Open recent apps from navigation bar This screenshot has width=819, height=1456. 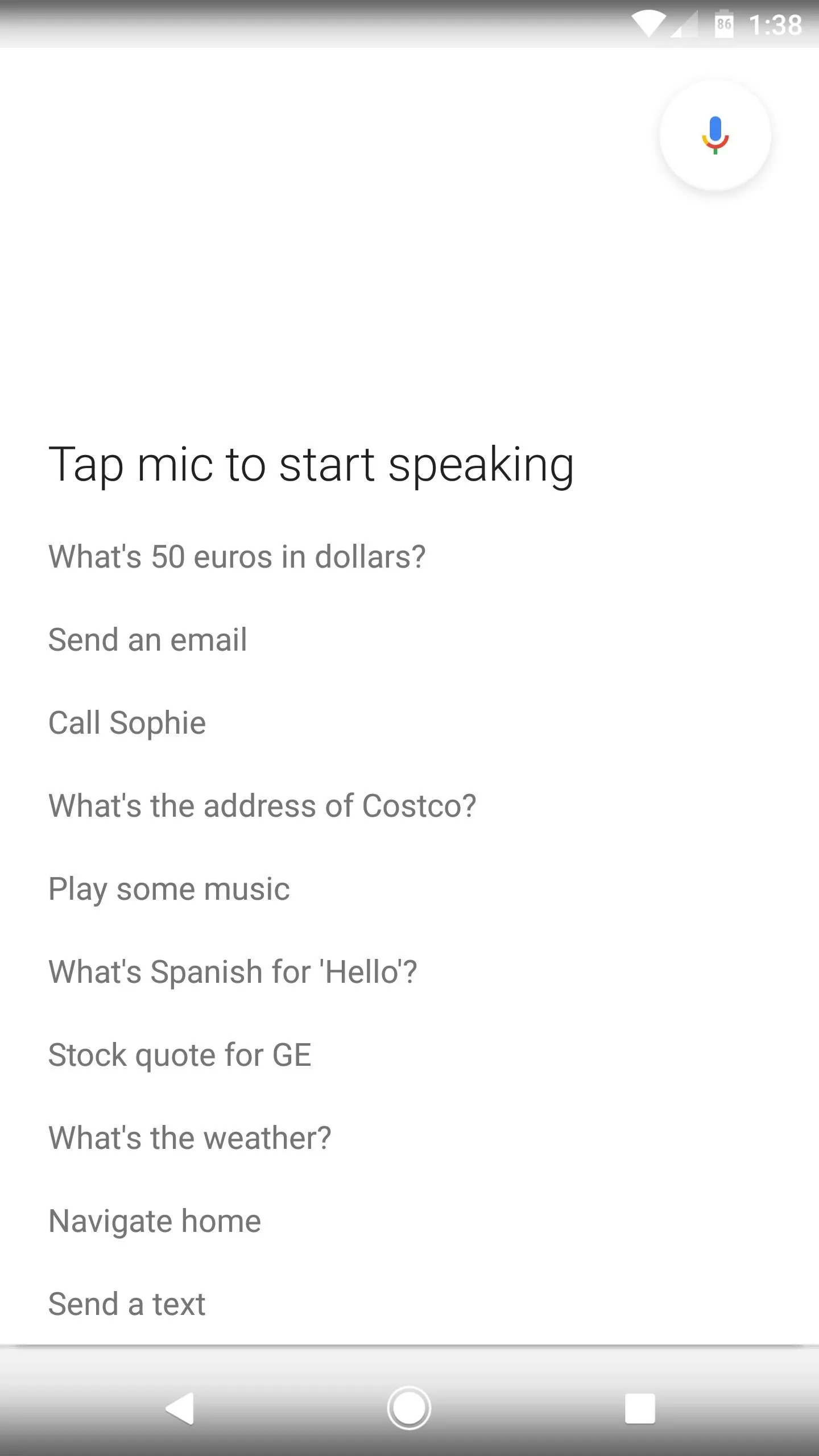click(640, 1408)
